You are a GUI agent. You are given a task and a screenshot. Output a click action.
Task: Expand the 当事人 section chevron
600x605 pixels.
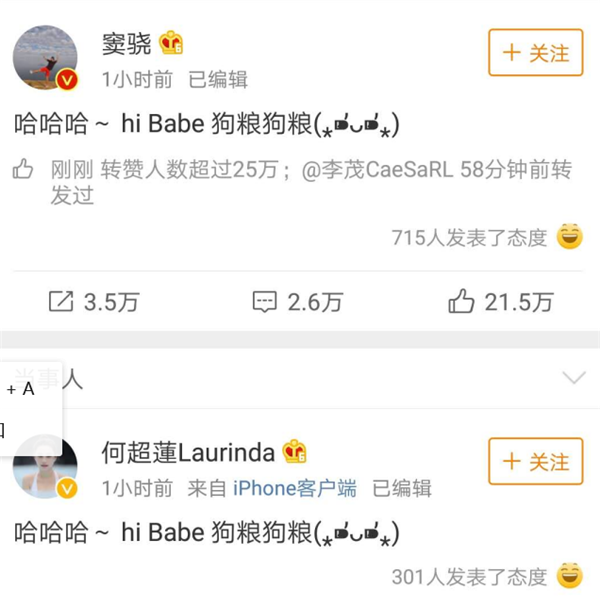point(574,378)
